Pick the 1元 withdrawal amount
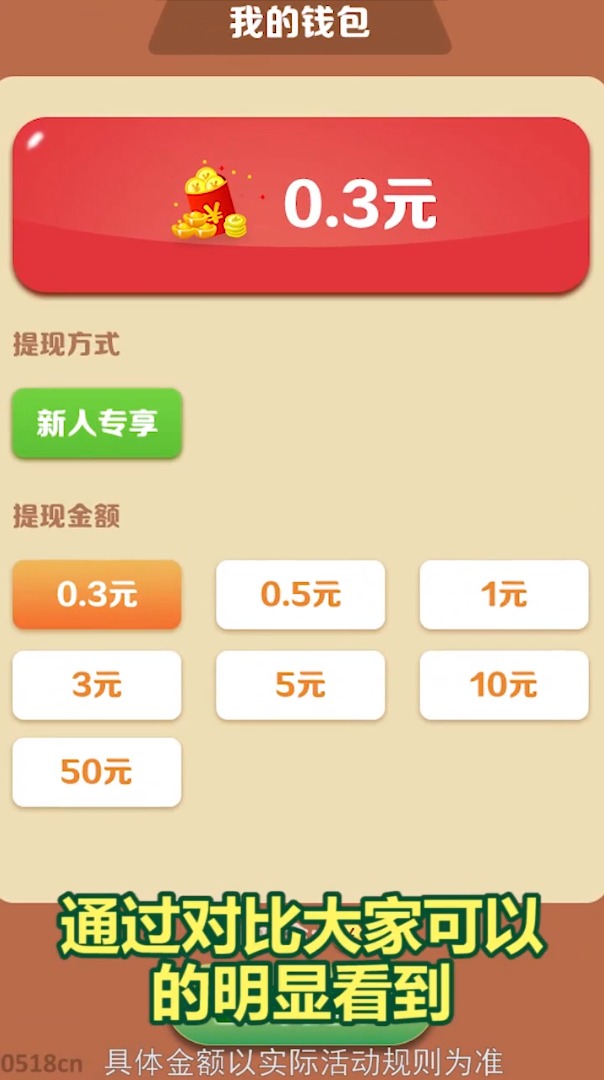 (504, 594)
